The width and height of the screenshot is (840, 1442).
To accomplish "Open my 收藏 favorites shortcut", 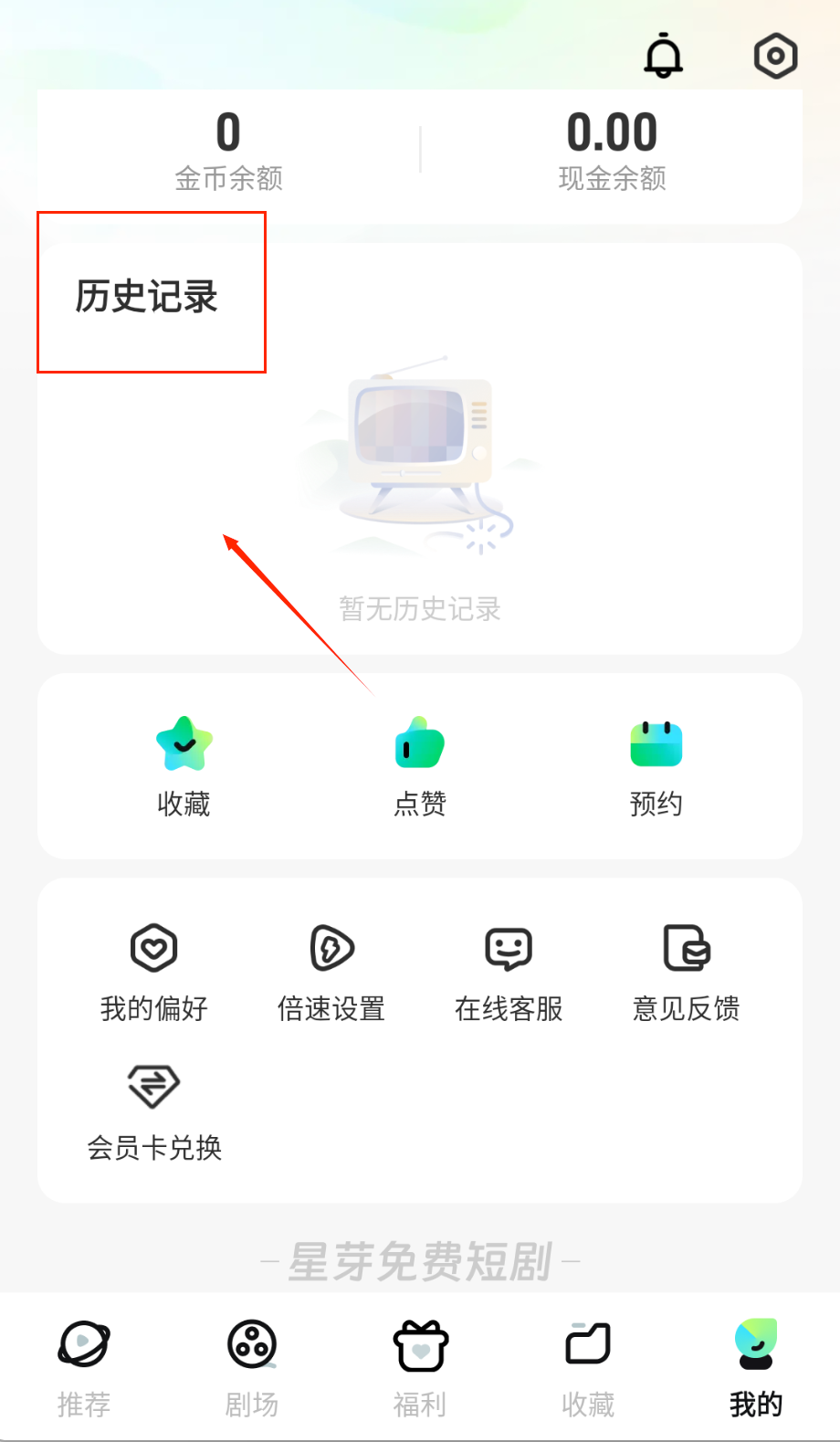I will (184, 765).
